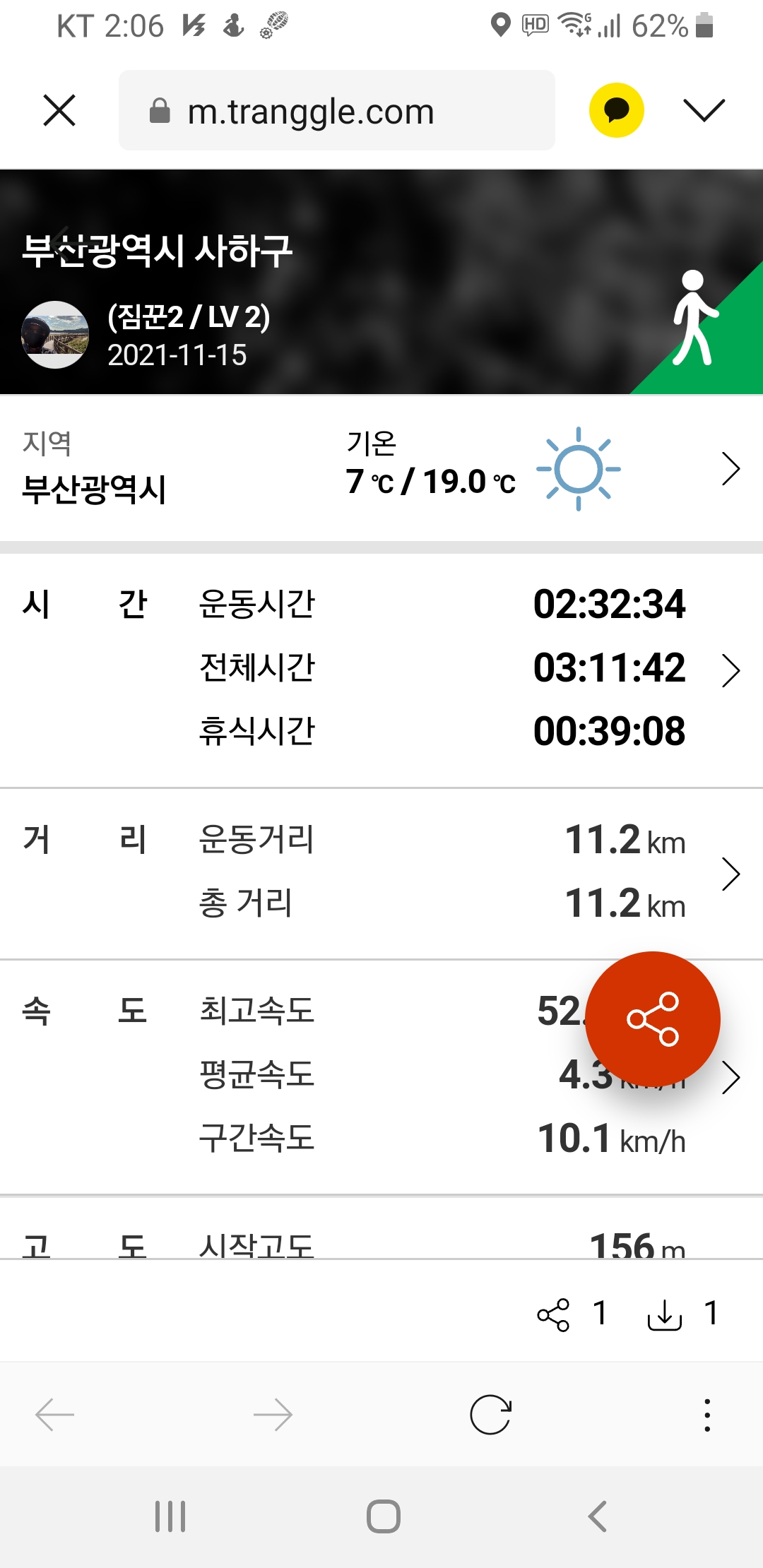Viewport: 763px width, 1568px height.
Task: Tap the red floating share button
Action: 653,1019
